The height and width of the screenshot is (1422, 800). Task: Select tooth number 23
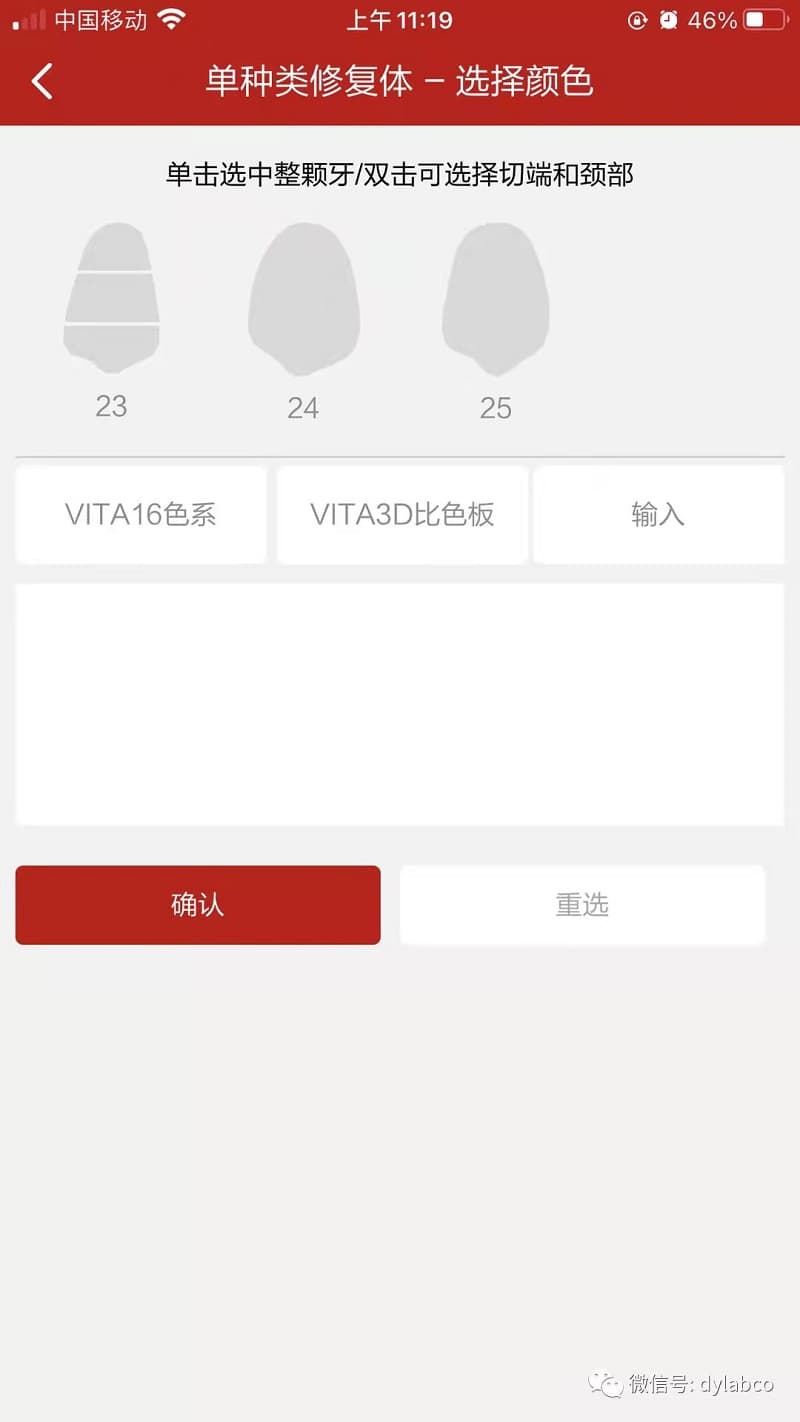pos(111,298)
